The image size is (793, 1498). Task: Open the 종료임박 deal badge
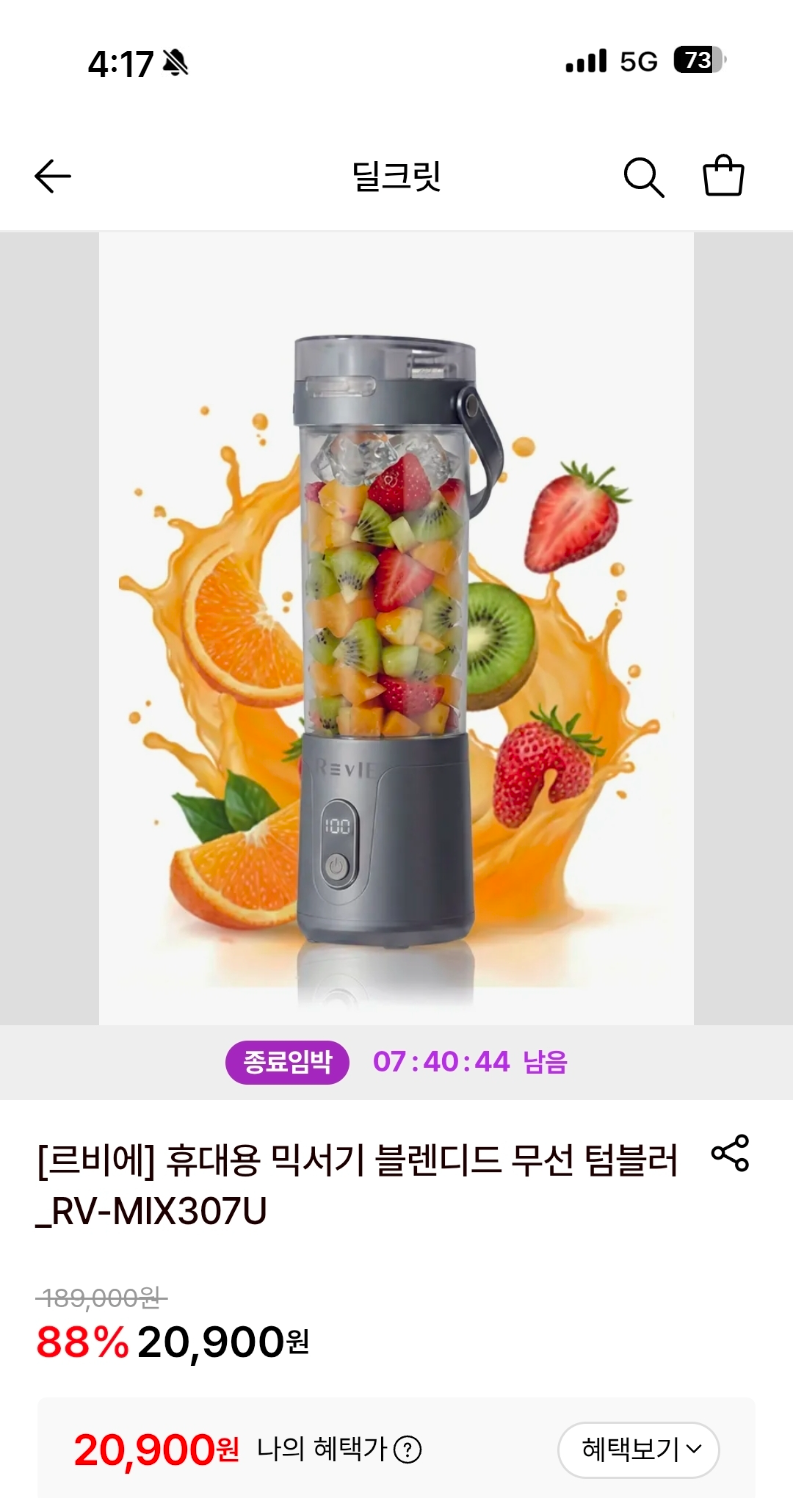pyautogui.click(x=287, y=1062)
